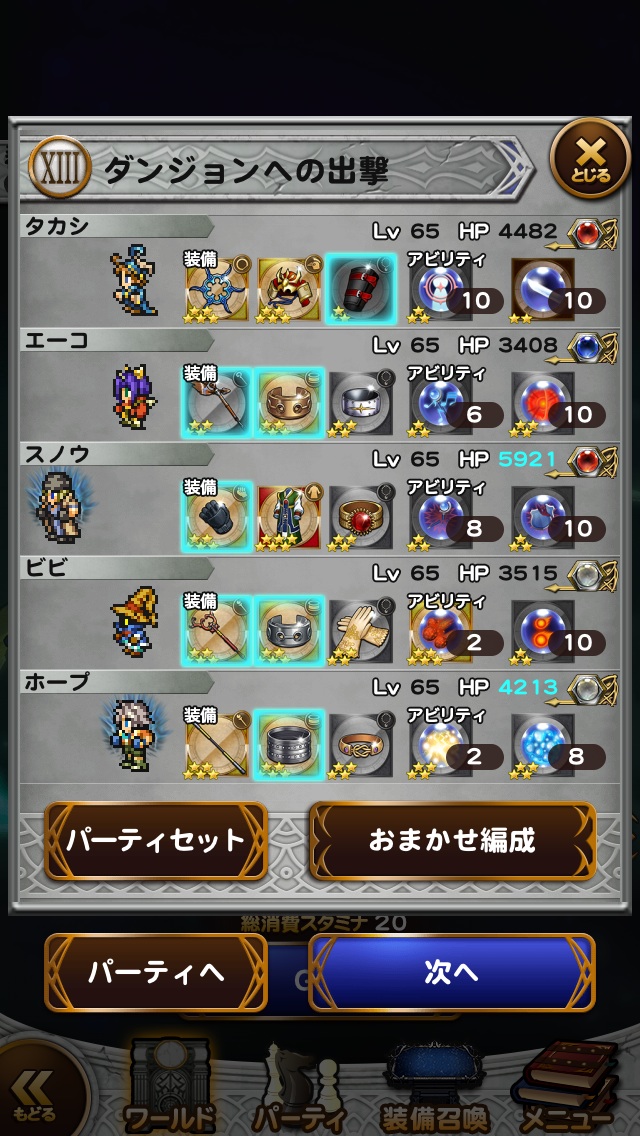Open 装備召喚 equipment summon tab

pos(433,1090)
